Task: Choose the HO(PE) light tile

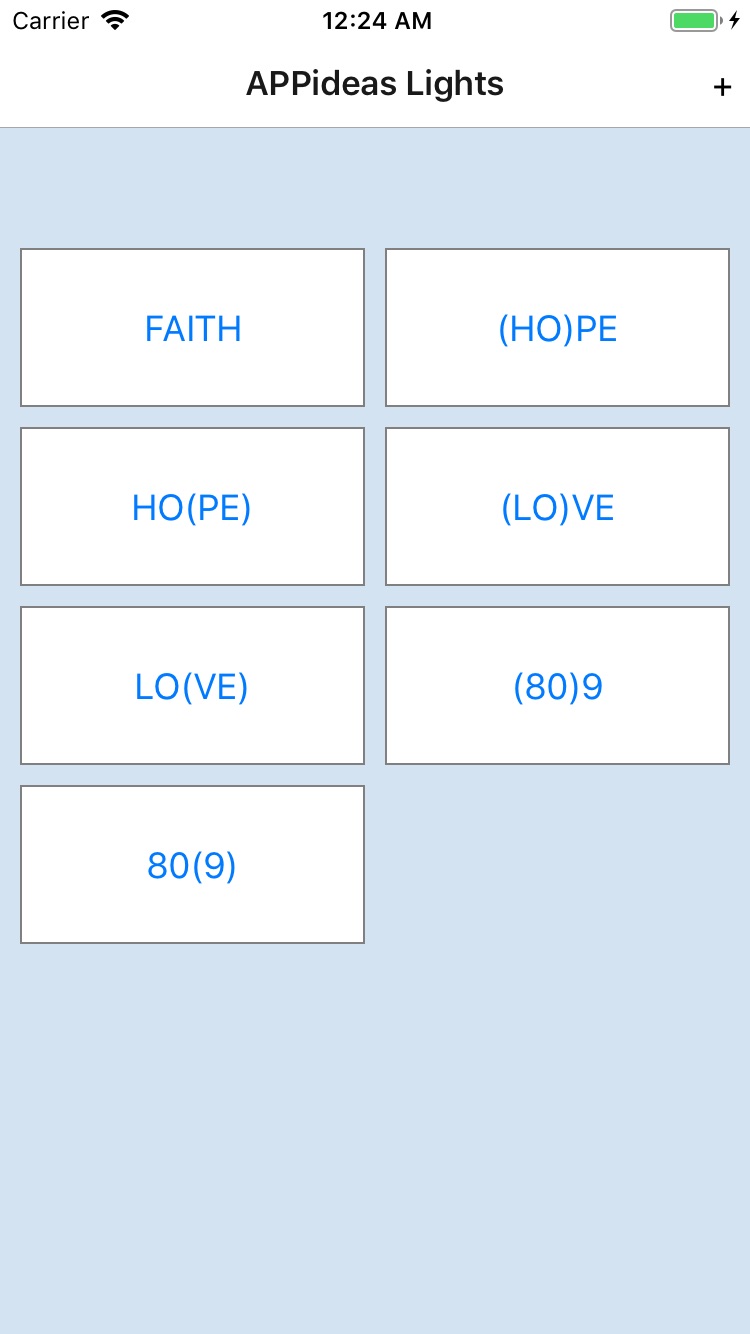Action: click(192, 507)
